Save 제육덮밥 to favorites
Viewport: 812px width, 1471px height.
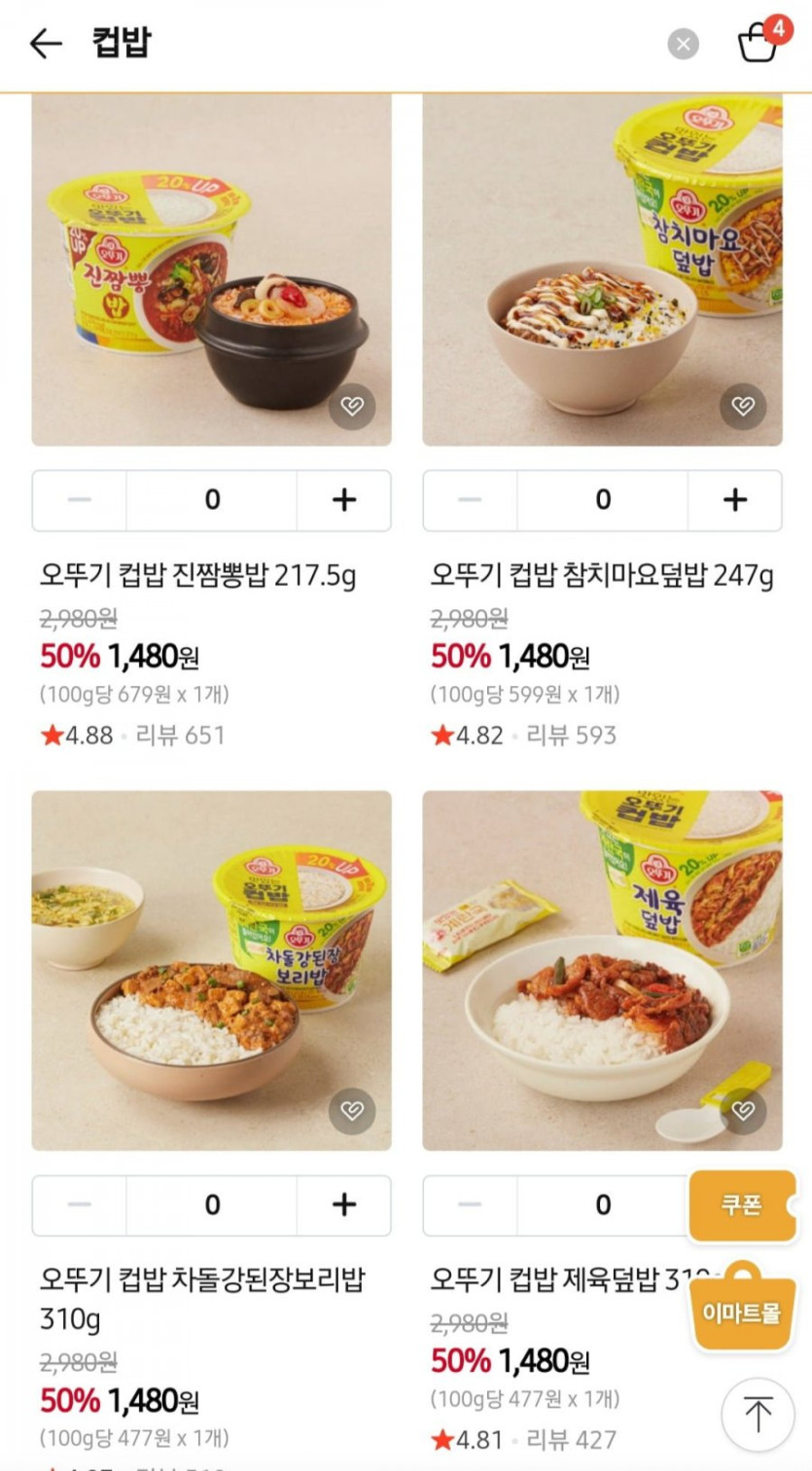pyautogui.click(x=742, y=1112)
